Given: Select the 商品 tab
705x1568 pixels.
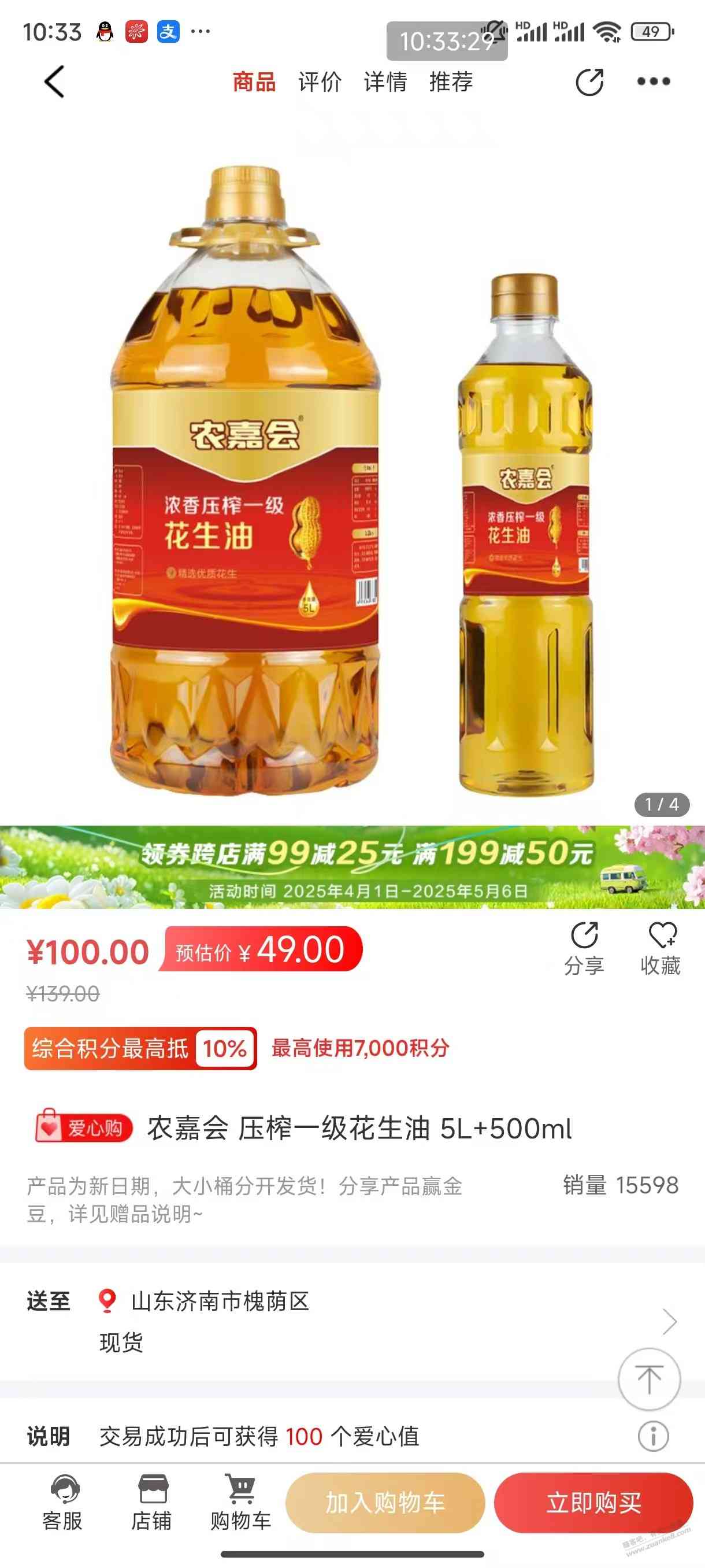Looking at the screenshot, I should 254,82.
